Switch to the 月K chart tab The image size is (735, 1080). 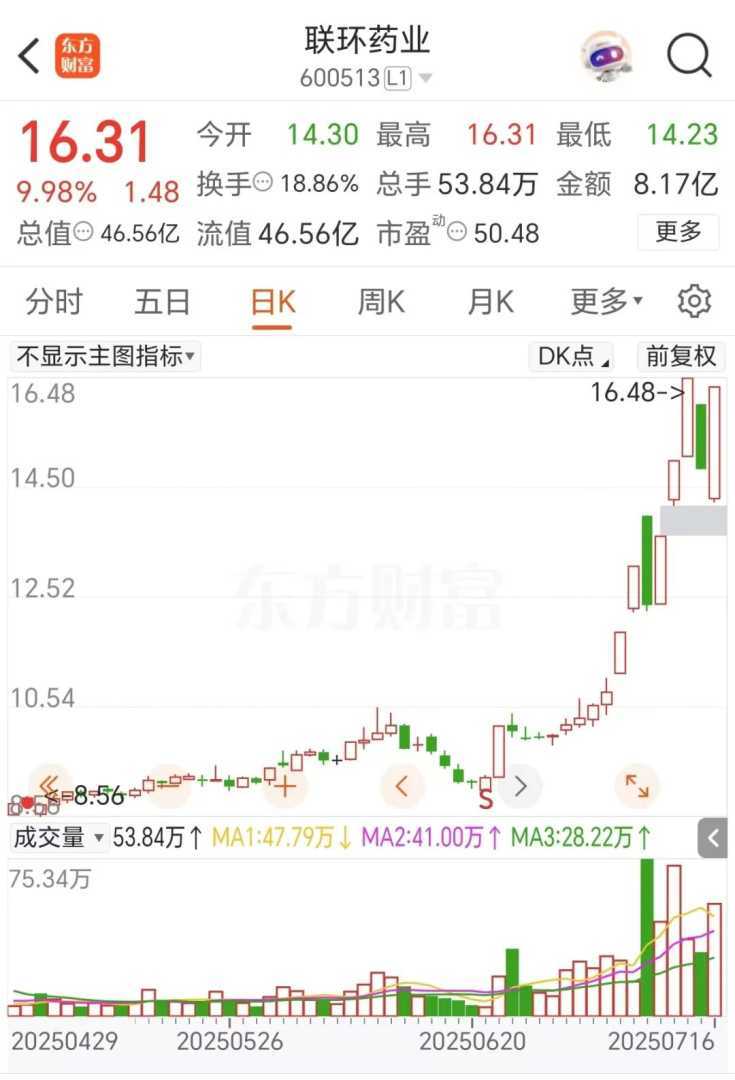tap(490, 301)
